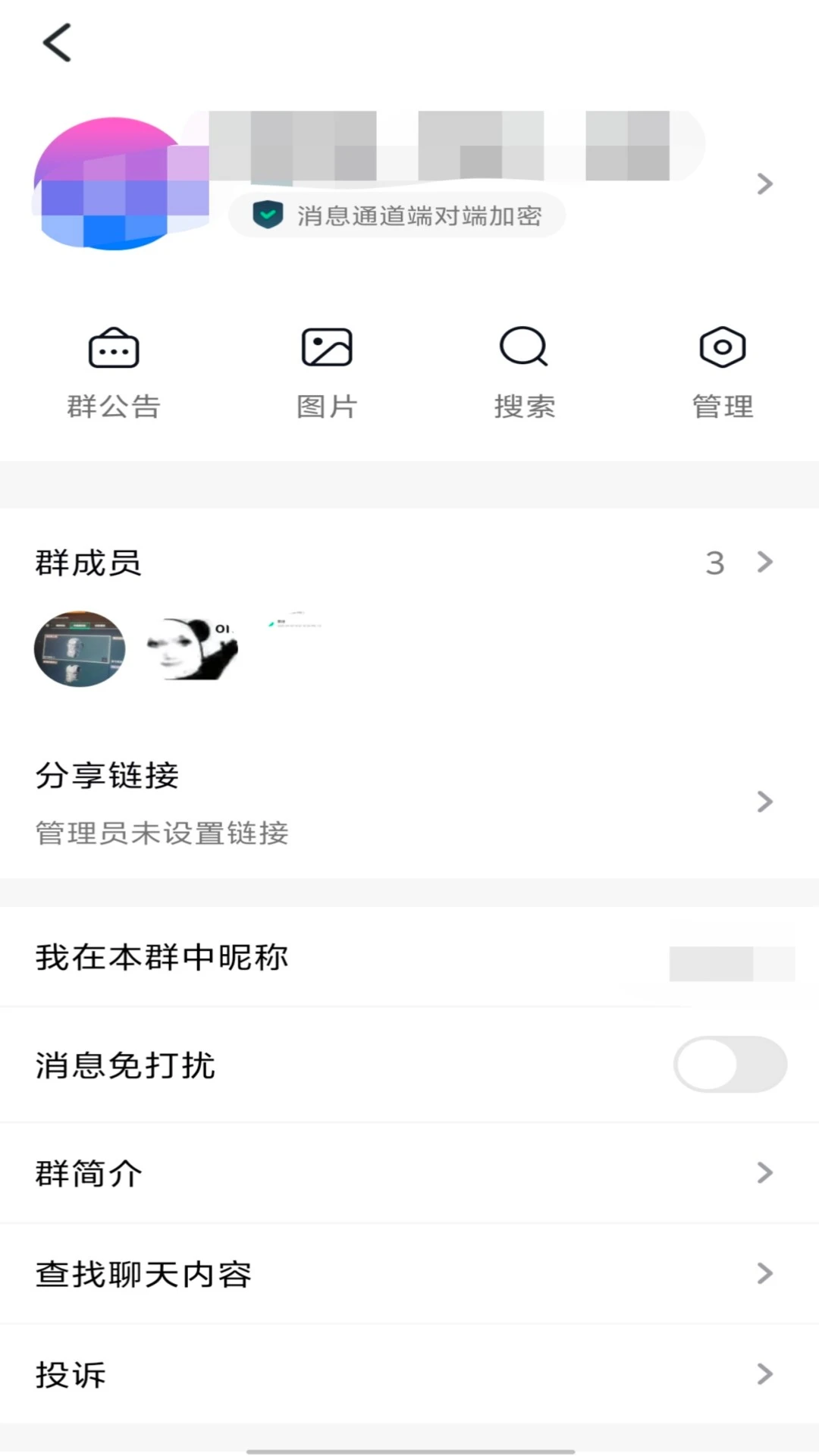Tap the encryption shield badge icon

tap(266, 215)
